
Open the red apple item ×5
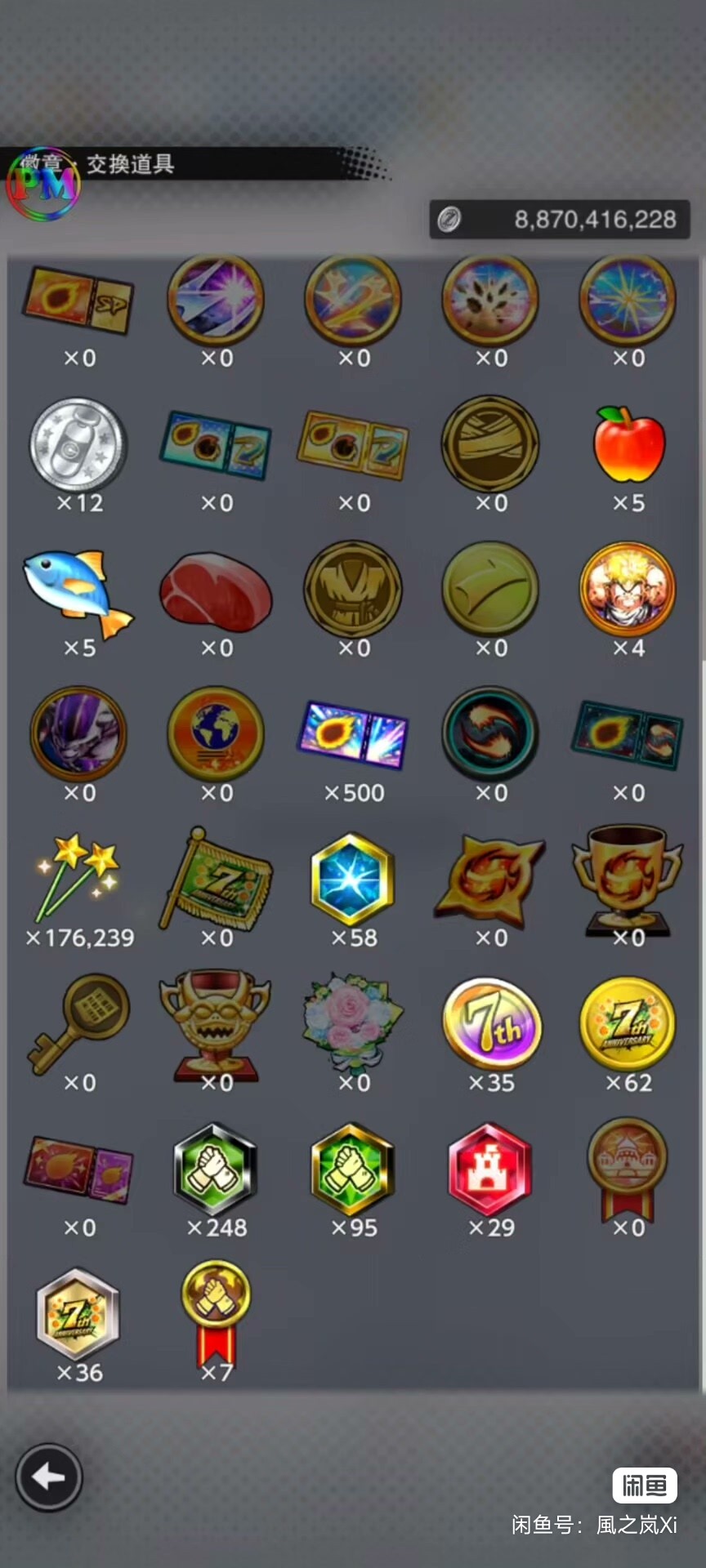point(628,445)
